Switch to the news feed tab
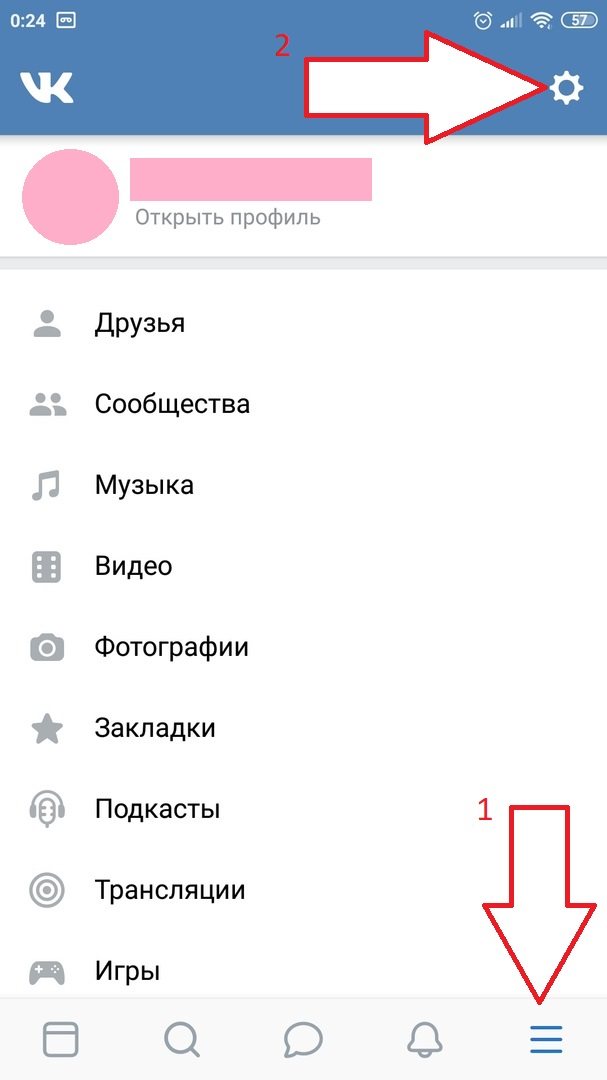 tap(60, 1040)
